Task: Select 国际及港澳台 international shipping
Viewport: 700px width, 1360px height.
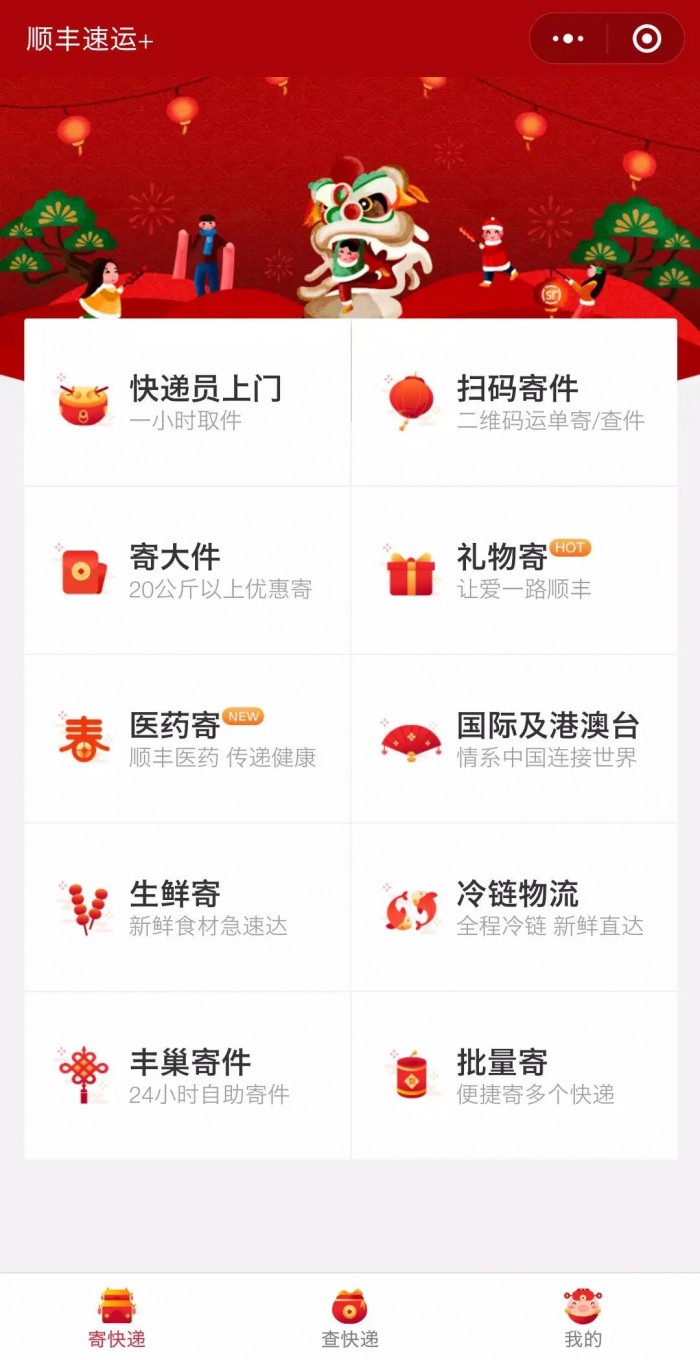Action: [514, 739]
